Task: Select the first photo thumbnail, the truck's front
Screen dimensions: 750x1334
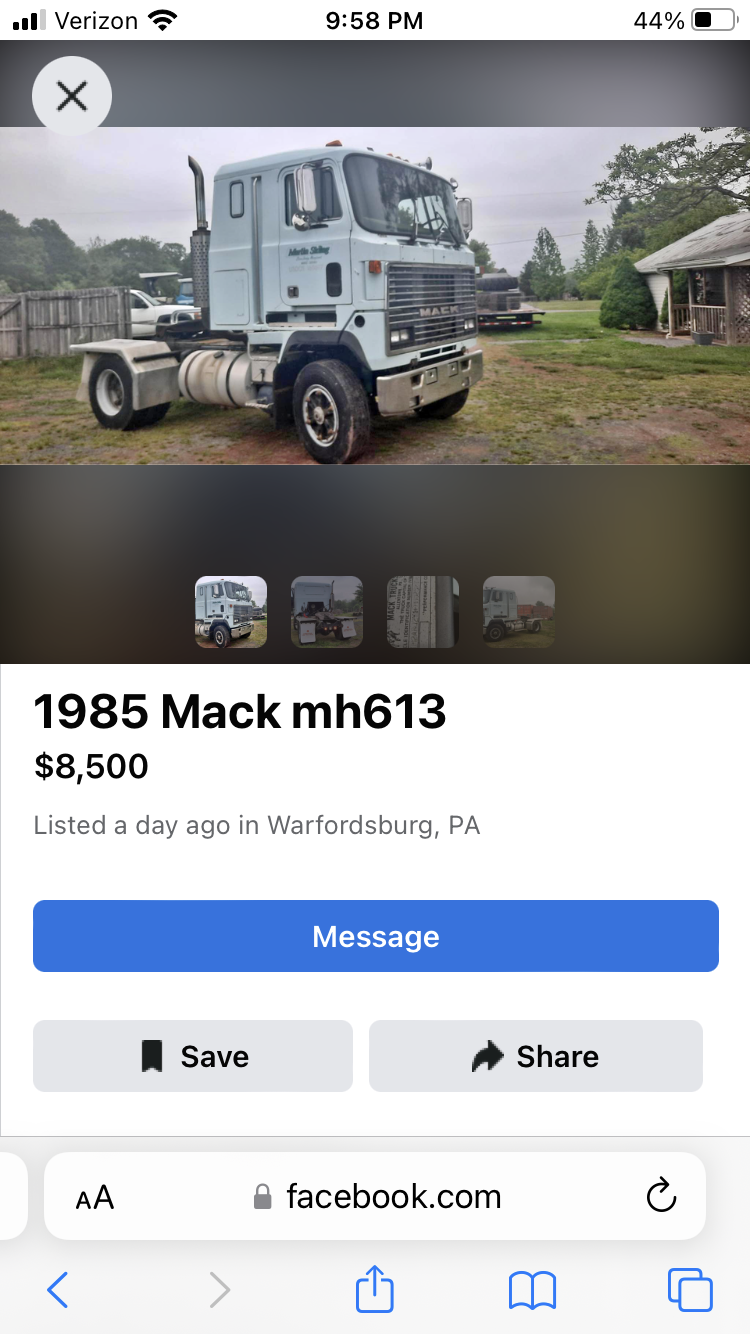Action: (x=231, y=612)
